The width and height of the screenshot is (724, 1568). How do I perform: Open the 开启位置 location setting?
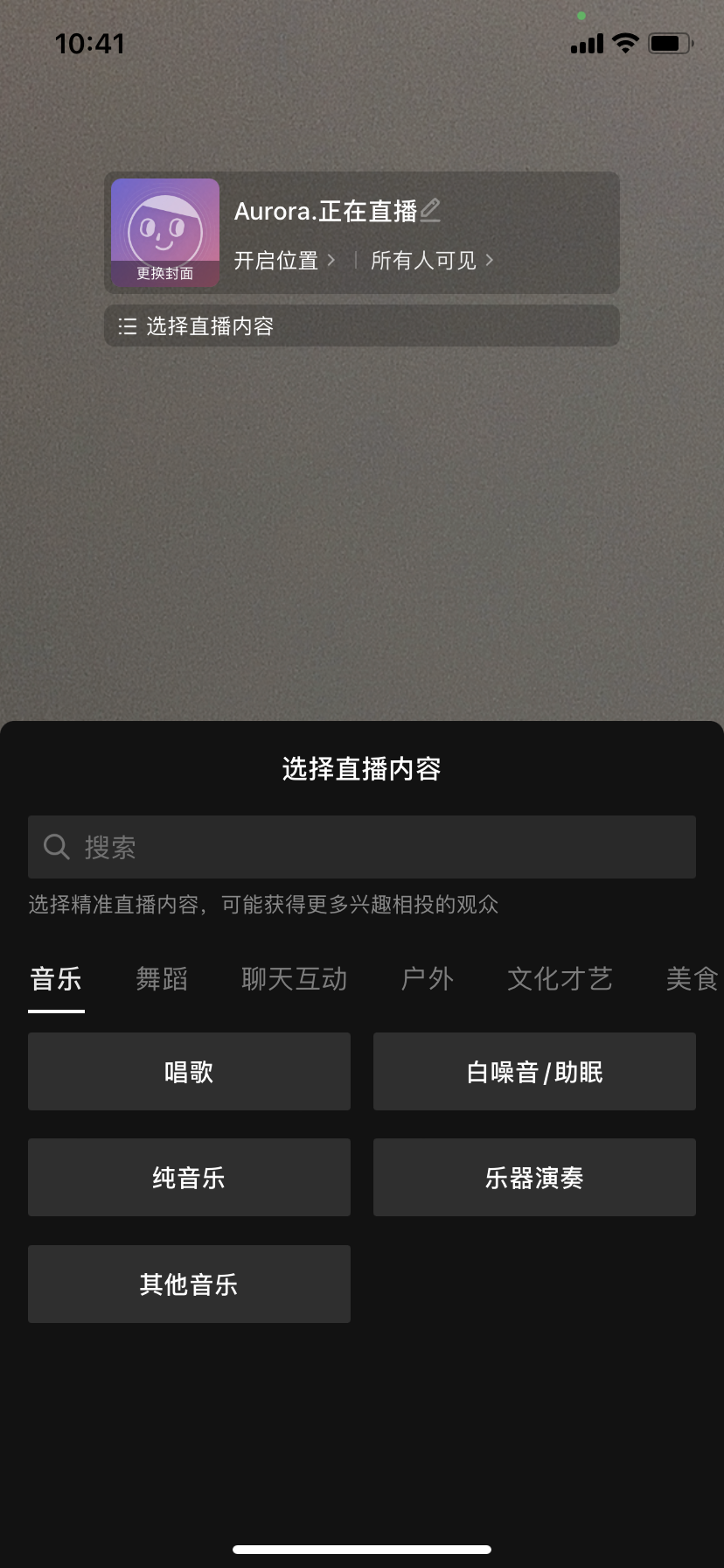point(284,261)
